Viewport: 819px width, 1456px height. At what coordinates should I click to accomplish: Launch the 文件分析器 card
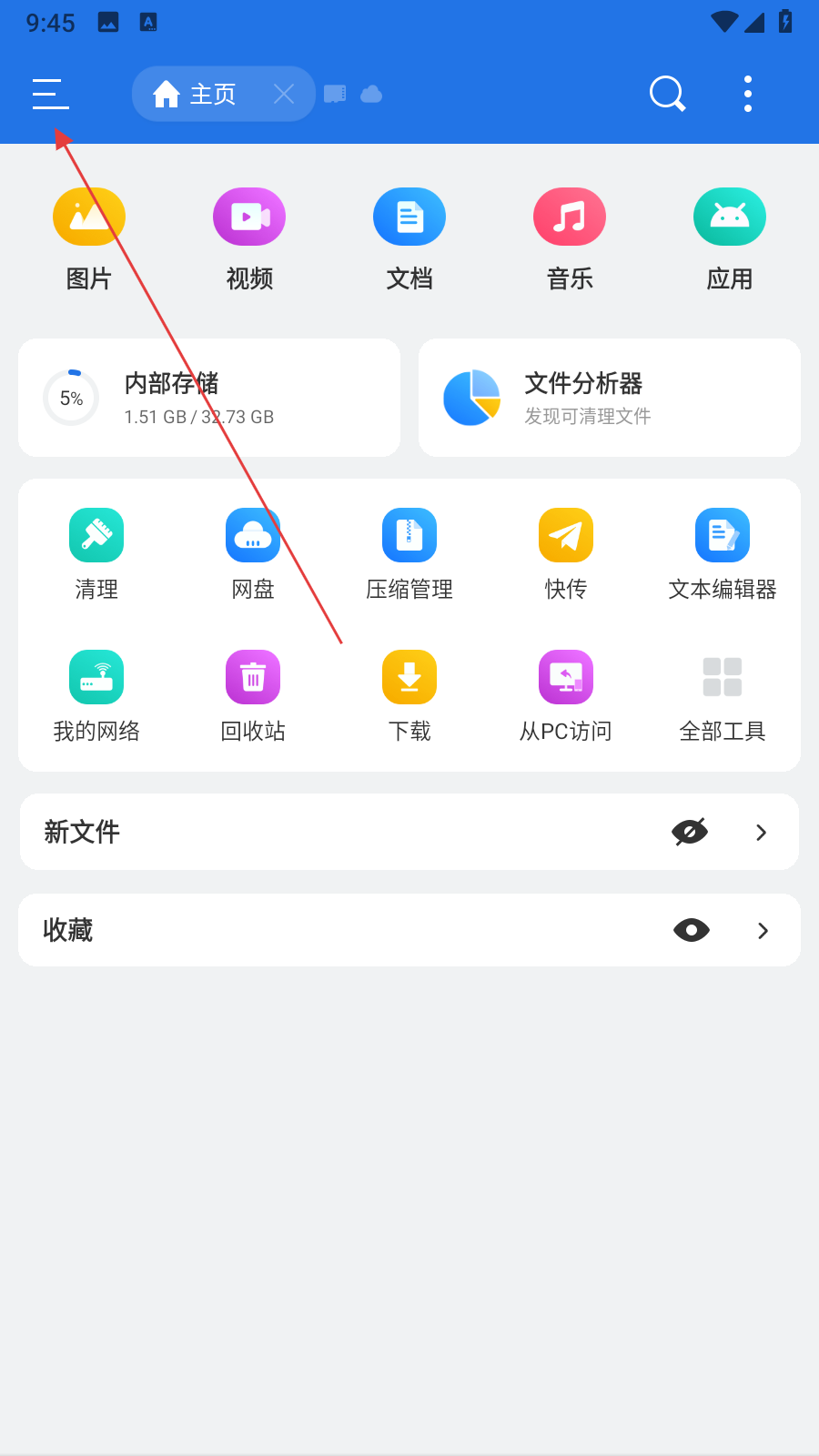point(610,398)
